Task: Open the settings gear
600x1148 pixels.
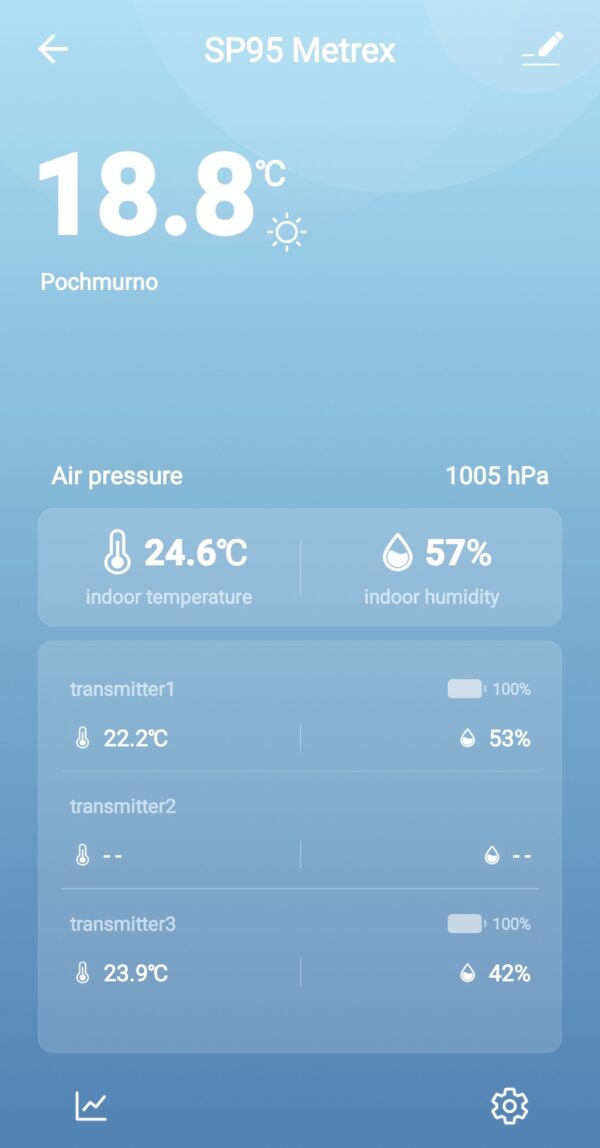Action: tap(509, 1105)
